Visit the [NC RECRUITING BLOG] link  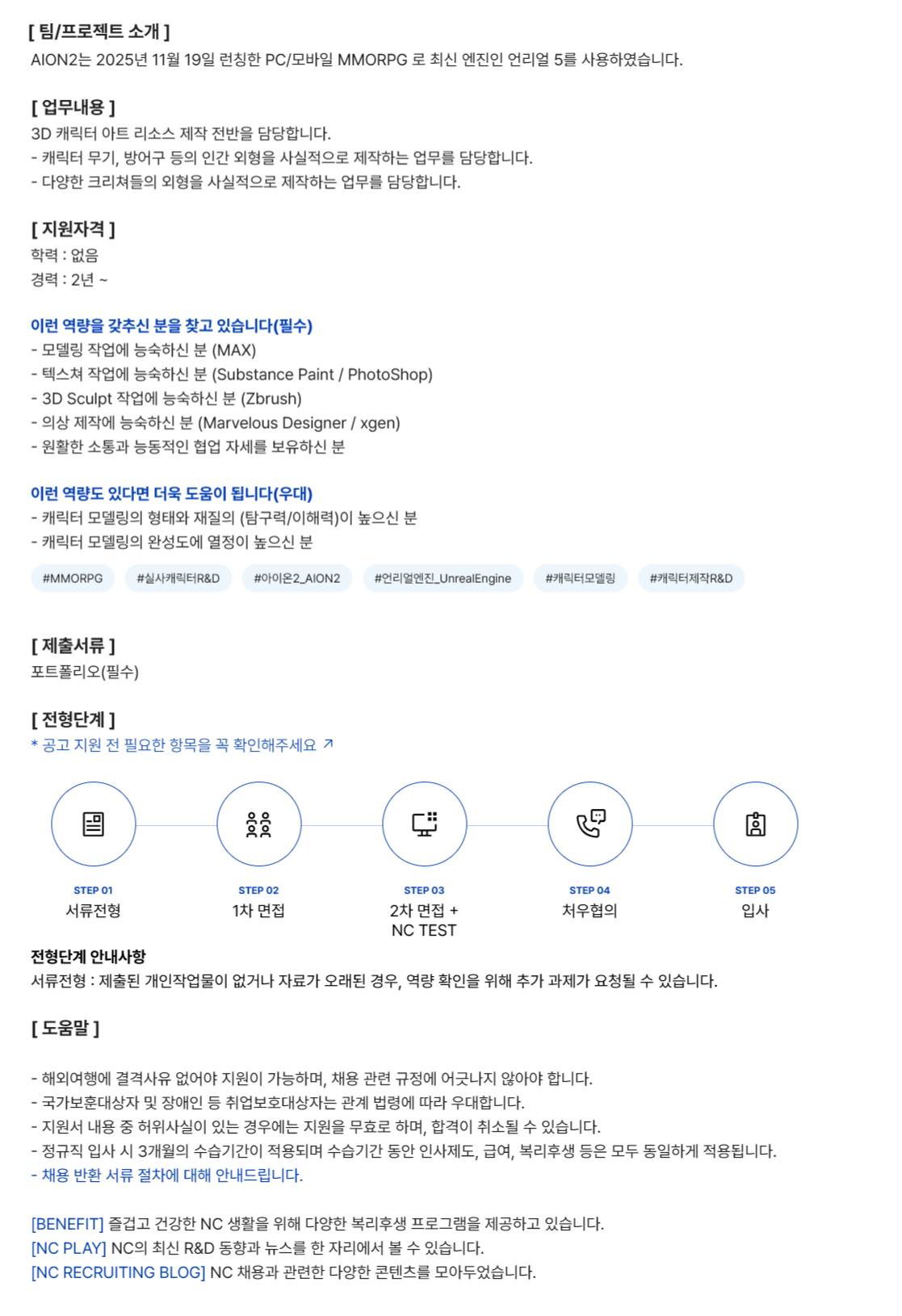tap(118, 1272)
